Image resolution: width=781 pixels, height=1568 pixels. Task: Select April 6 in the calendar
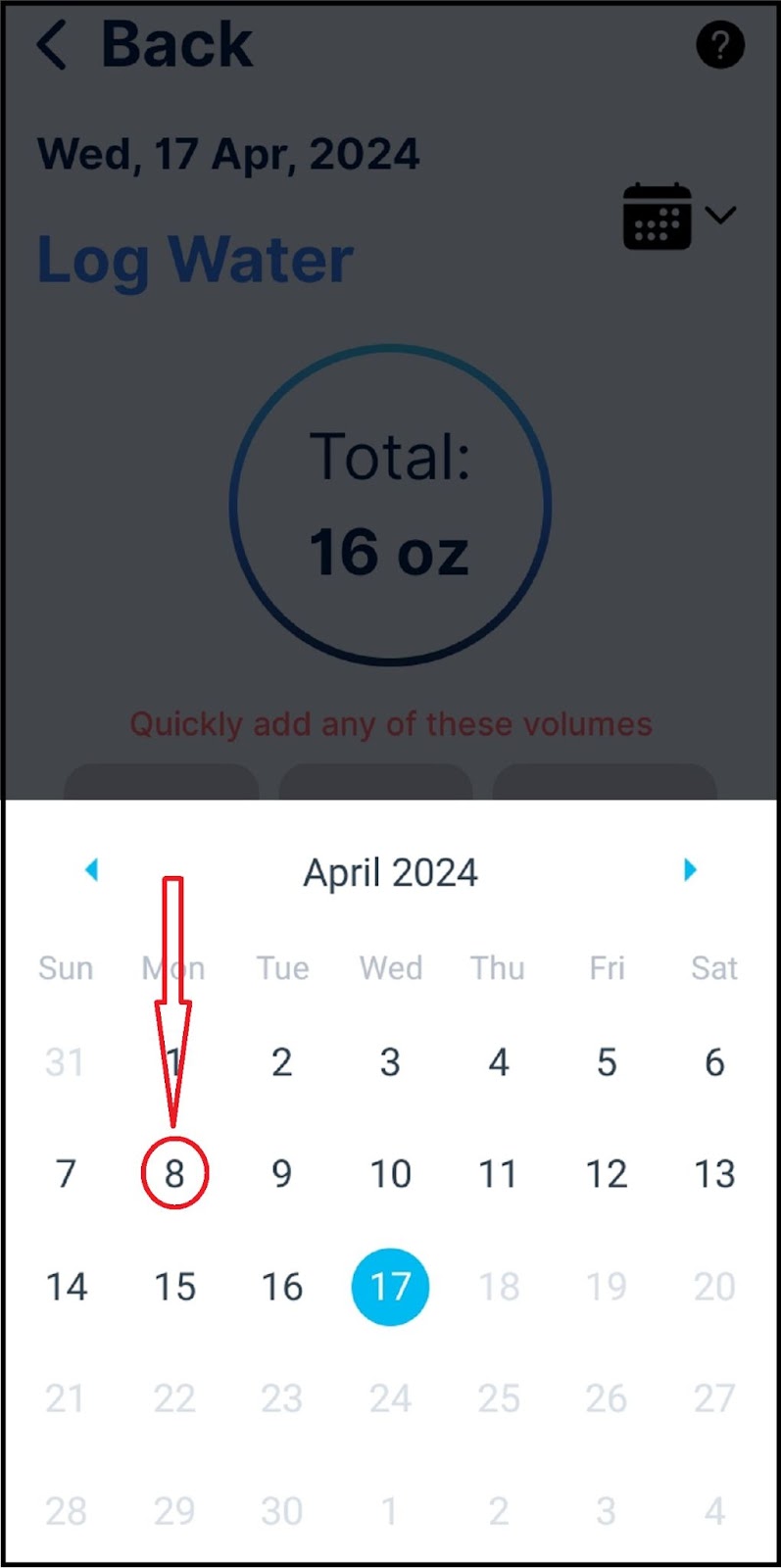714,1062
